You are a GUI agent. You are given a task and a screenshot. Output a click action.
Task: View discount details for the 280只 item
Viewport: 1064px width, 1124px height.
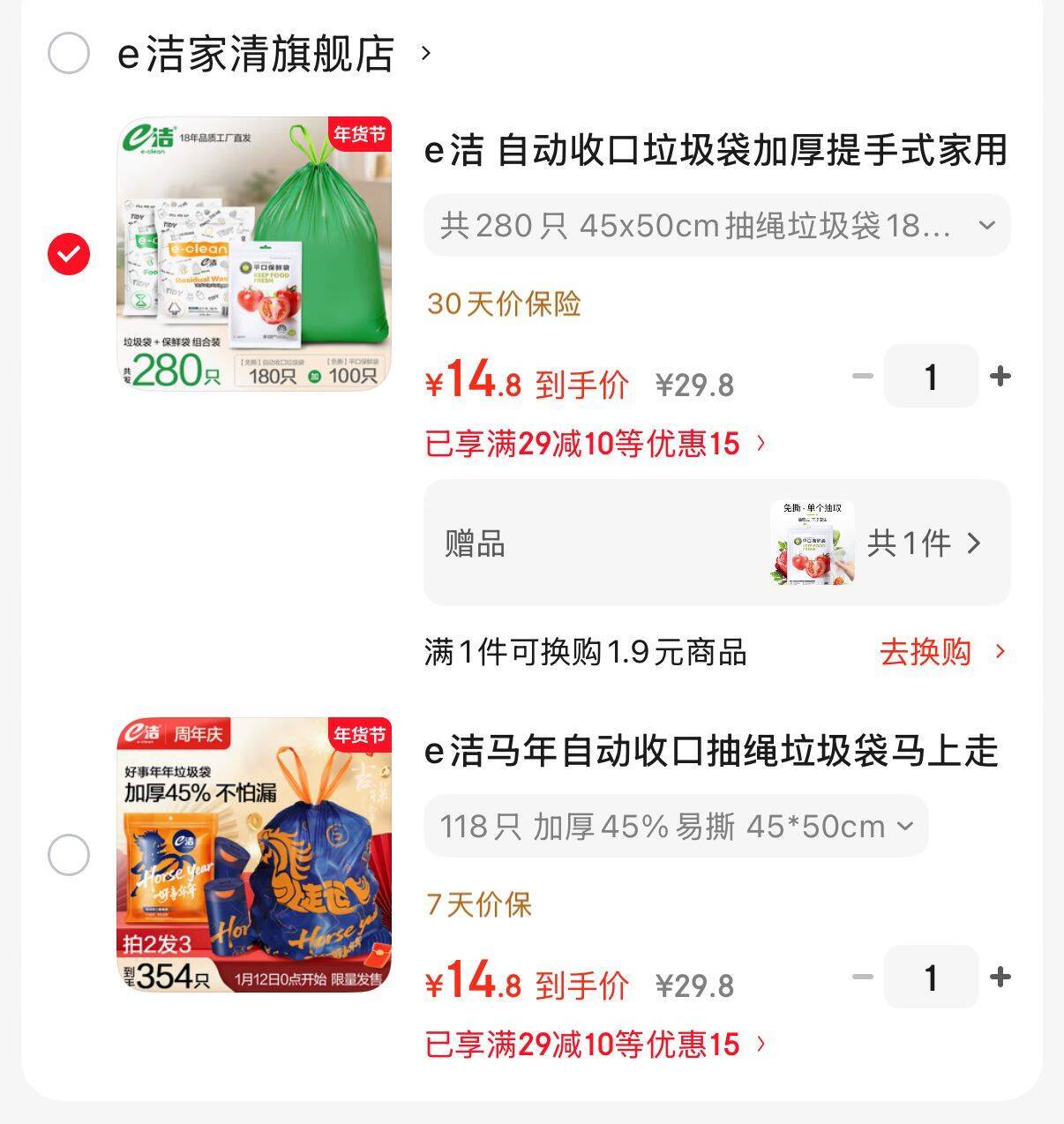point(596,443)
